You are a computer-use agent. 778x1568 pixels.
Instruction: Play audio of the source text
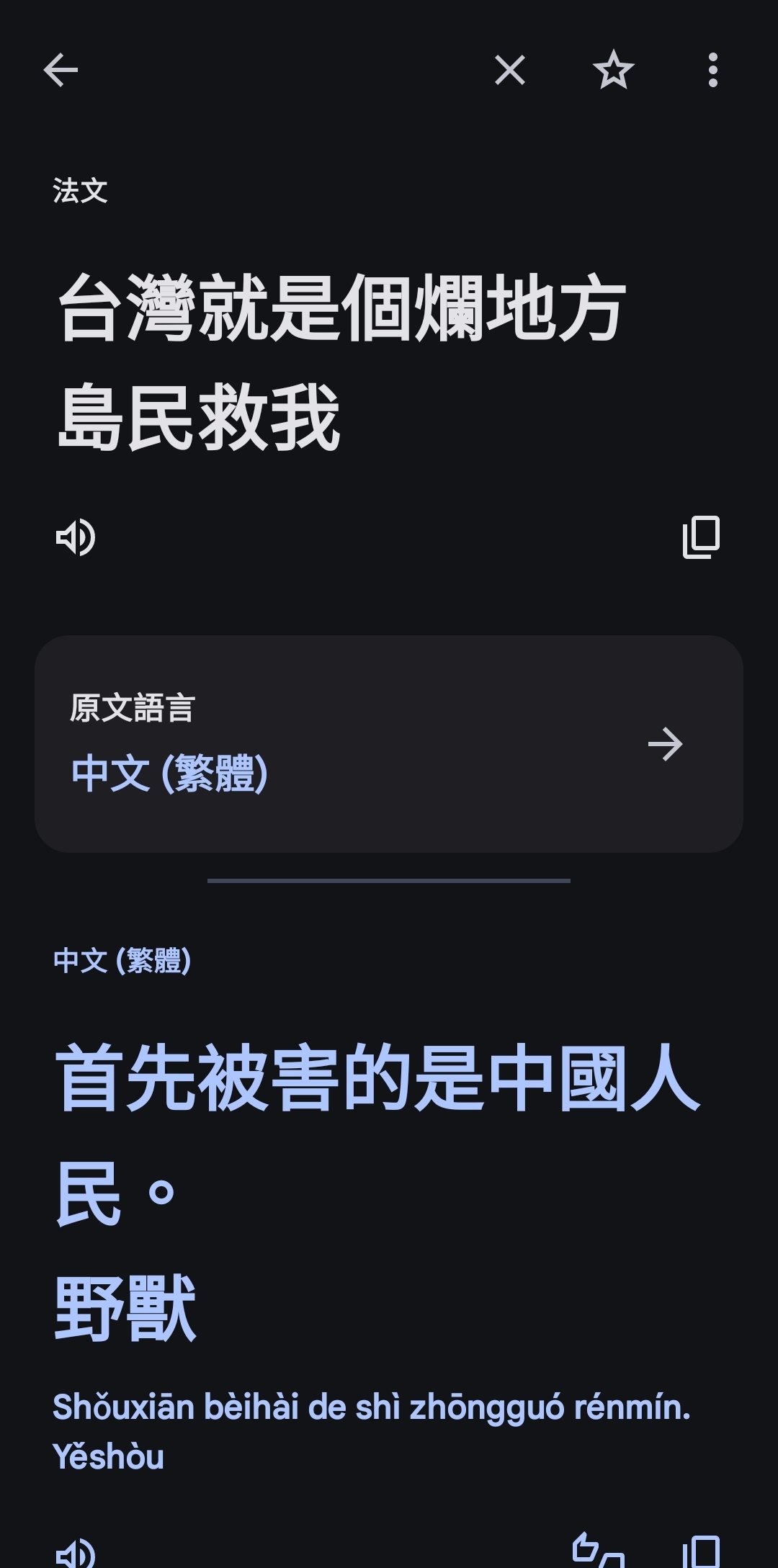[76, 537]
